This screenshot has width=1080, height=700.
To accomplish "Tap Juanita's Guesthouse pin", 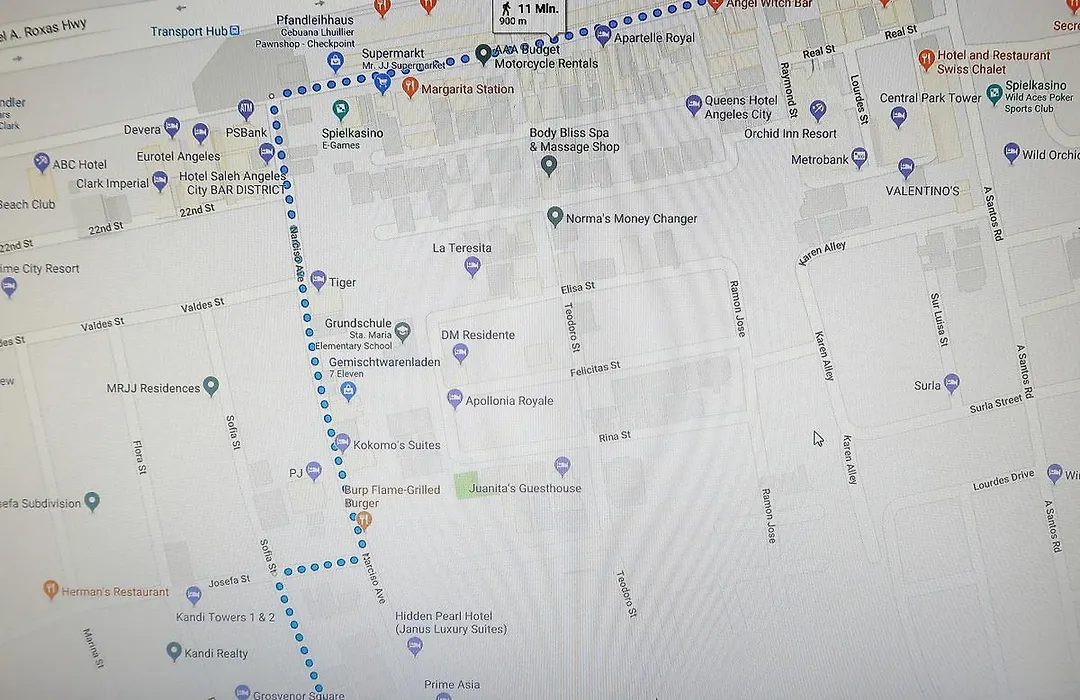I will point(563,466).
